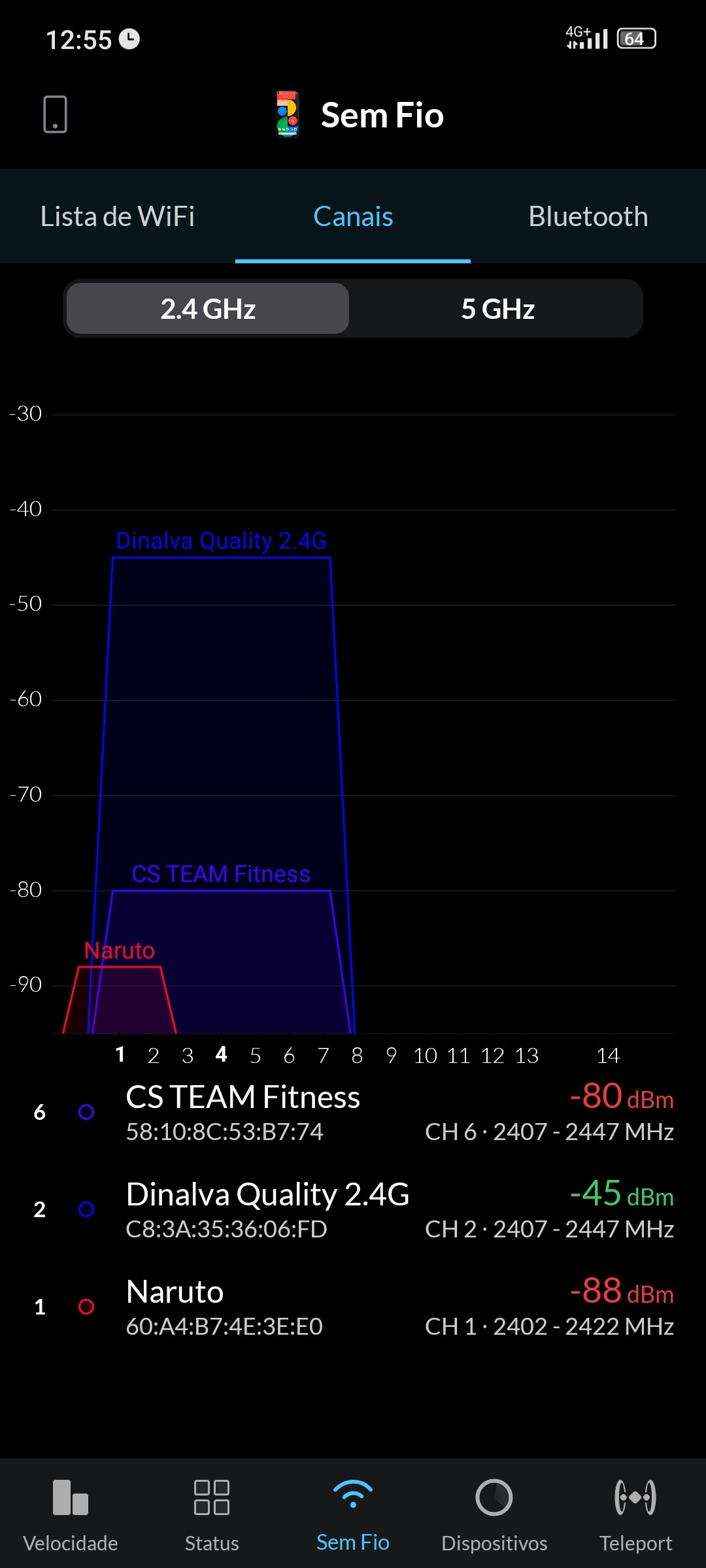Switch to the Lista de WiFi tab
This screenshot has width=706, height=1568.
coord(118,217)
